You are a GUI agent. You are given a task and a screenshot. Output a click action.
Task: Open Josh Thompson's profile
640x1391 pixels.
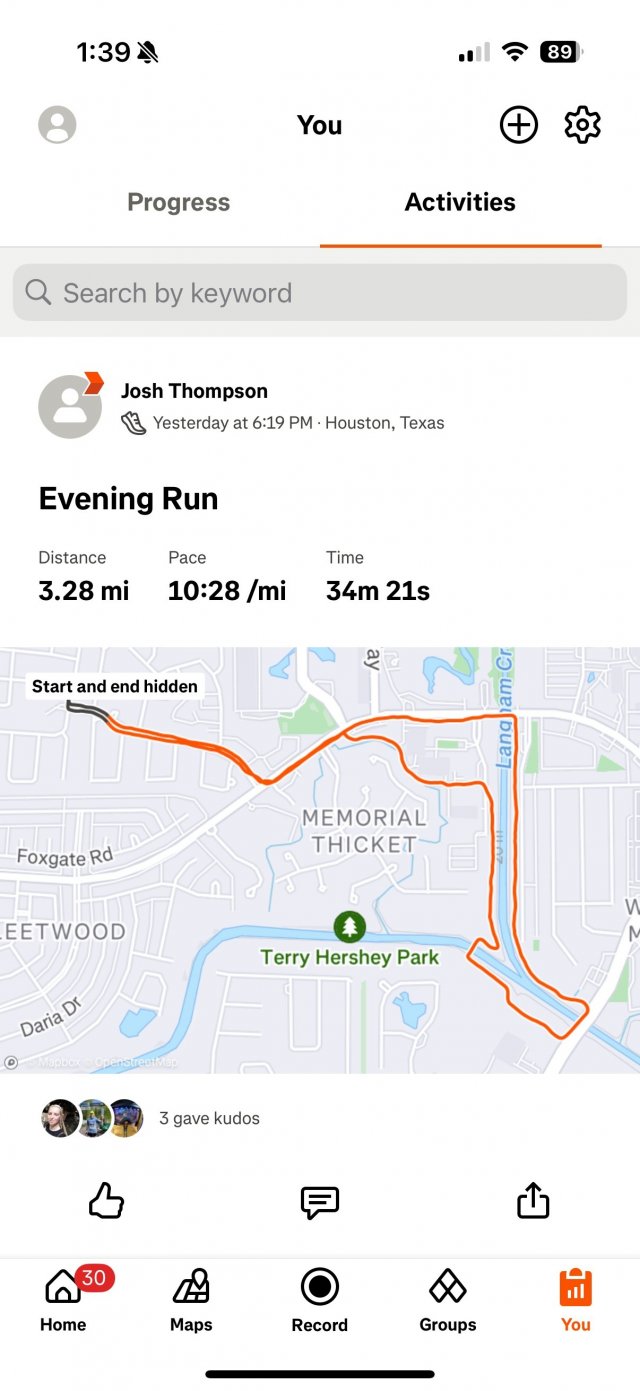click(x=194, y=391)
